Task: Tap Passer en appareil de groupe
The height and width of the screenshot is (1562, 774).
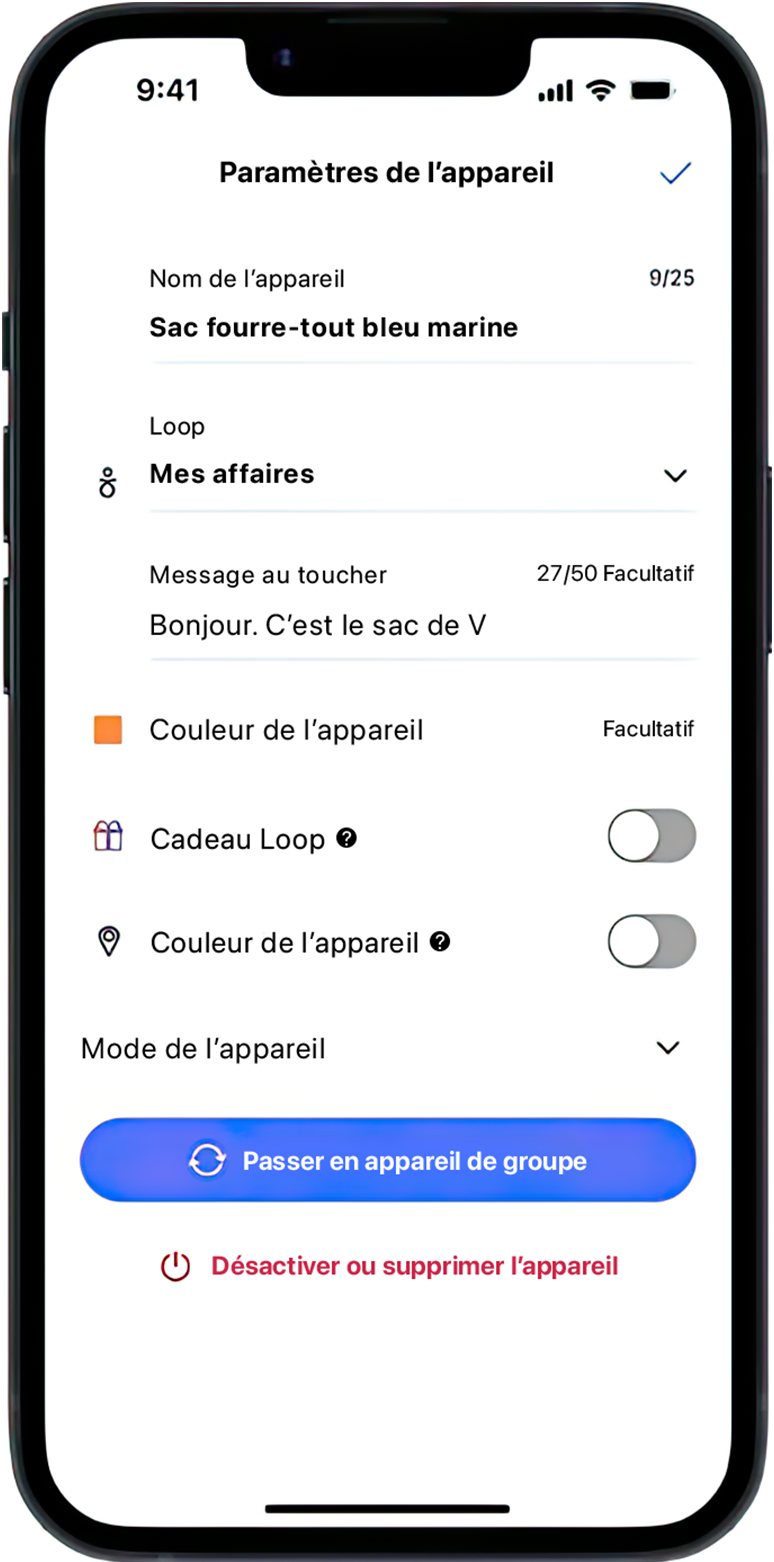Action: (387, 1161)
